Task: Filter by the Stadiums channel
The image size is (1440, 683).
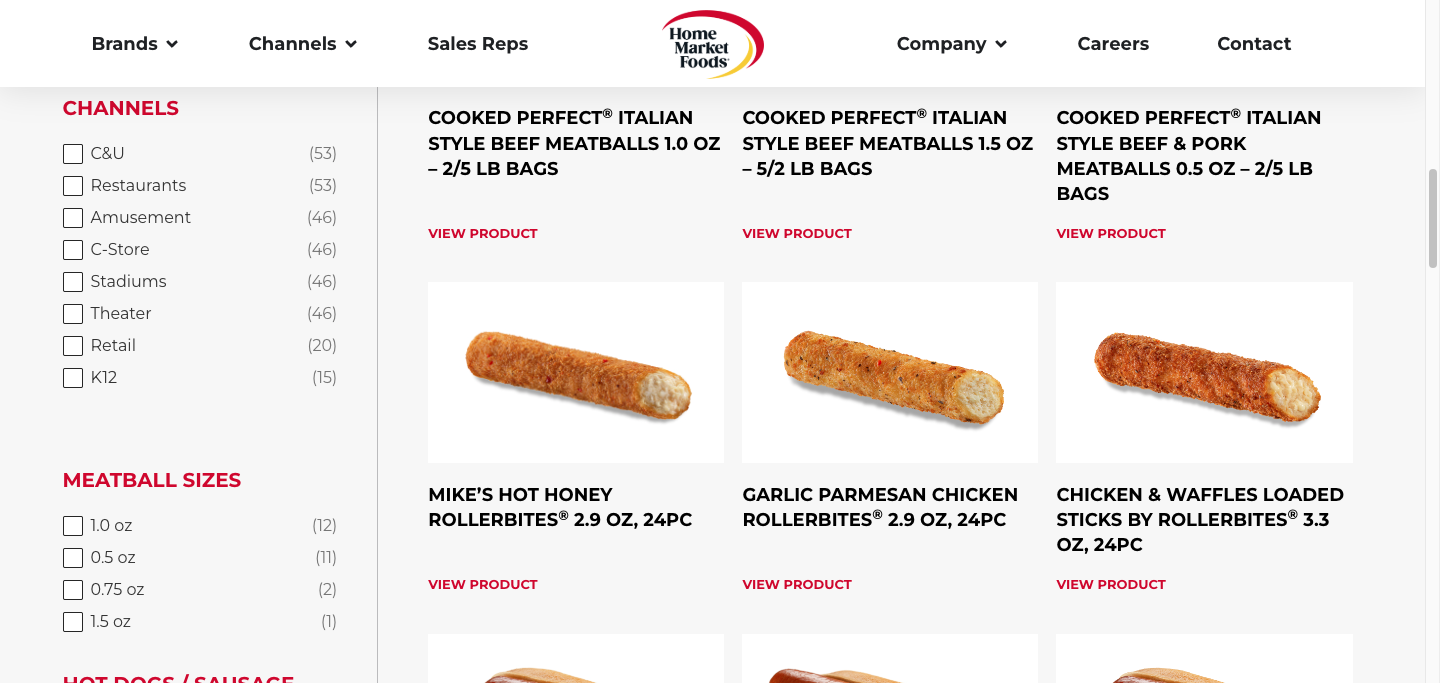Action: point(73,282)
